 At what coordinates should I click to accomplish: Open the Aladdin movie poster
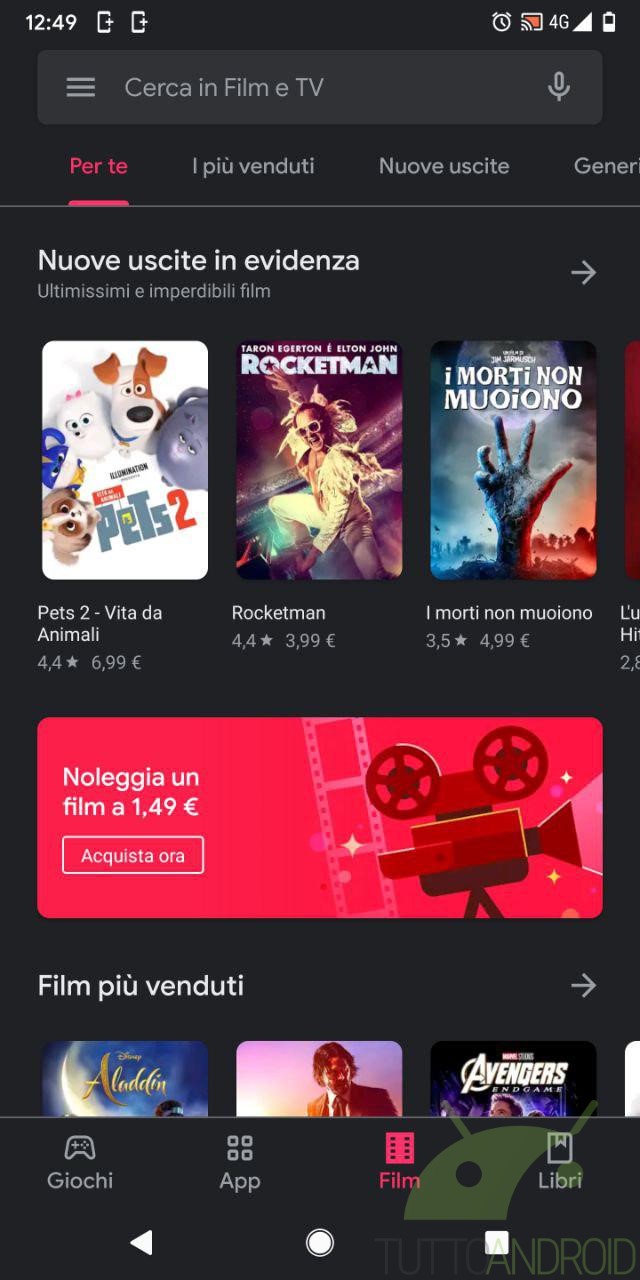[x=125, y=1079]
